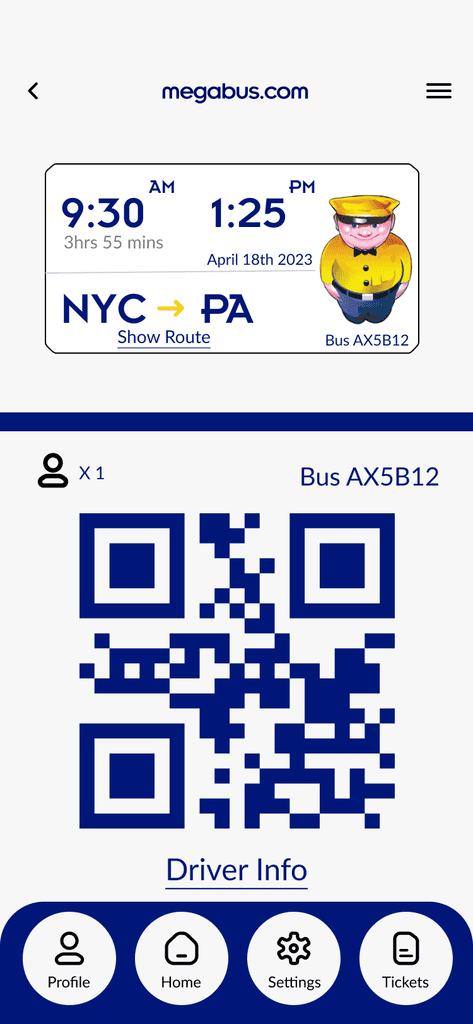Image resolution: width=473 pixels, height=1024 pixels.
Task: Tap the Show Route link
Action: (x=164, y=338)
